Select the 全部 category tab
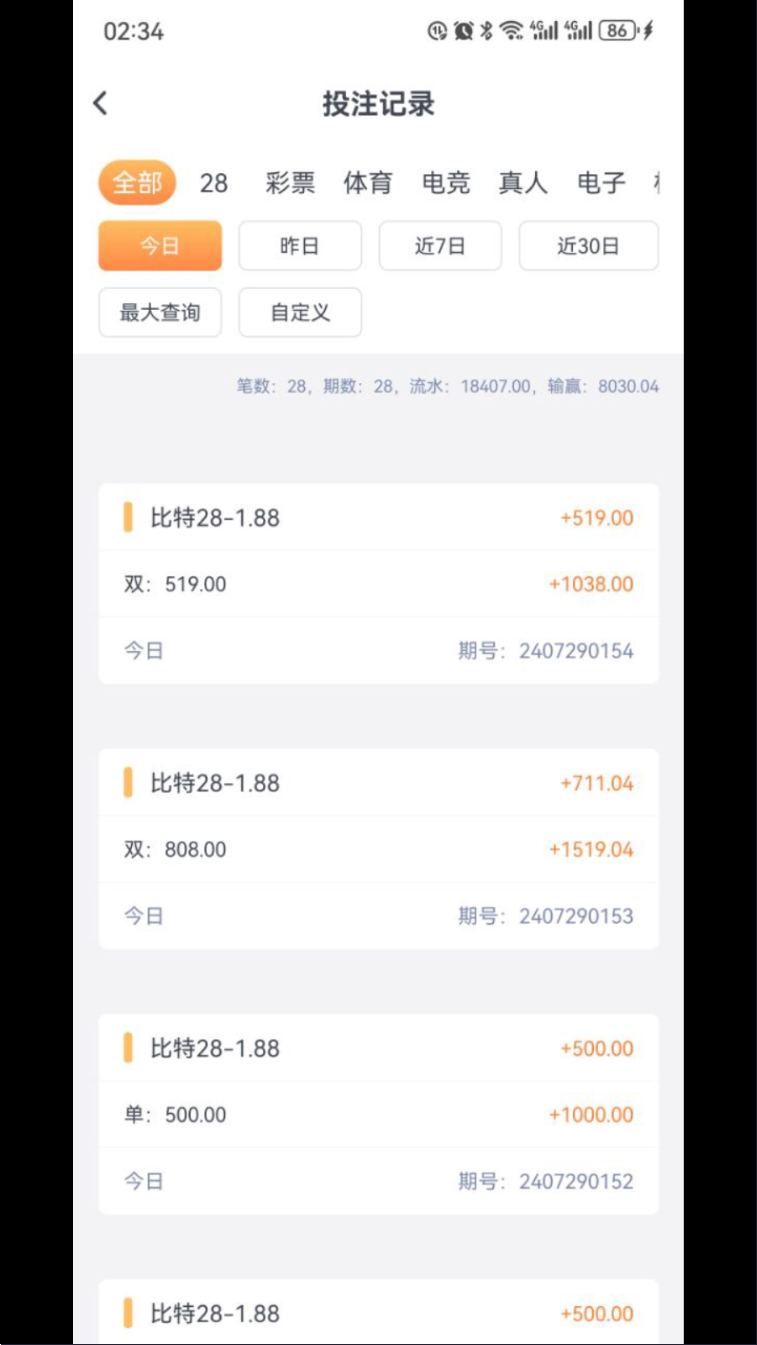757x1345 pixels. (x=137, y=183)
